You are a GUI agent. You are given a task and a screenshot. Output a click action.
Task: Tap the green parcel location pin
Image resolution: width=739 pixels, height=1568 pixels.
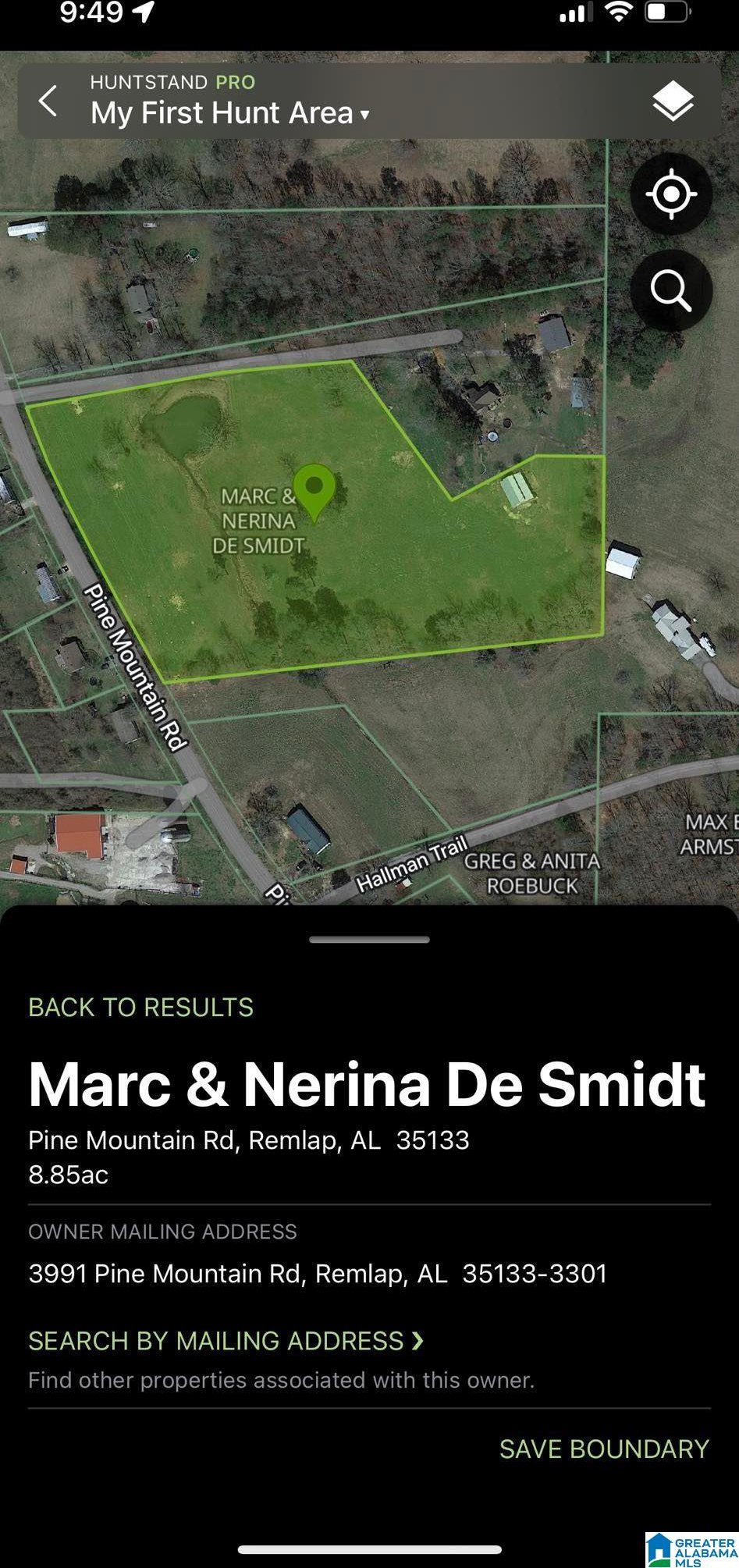pos(314,489)
